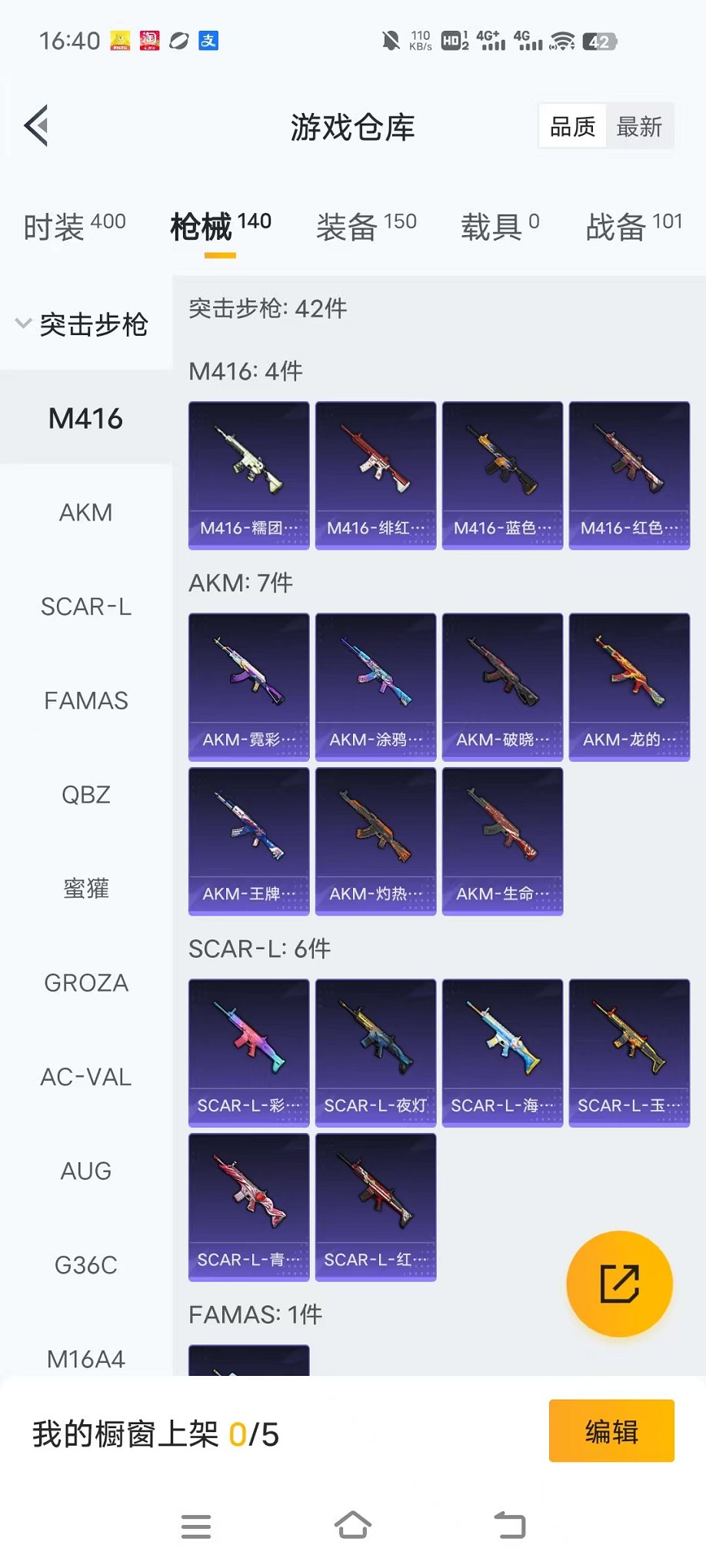Tap the menu icon in bottom navigation
Image resolution: width=706 pixels, height=1568 pixels.
click(x=197, y=1526)
